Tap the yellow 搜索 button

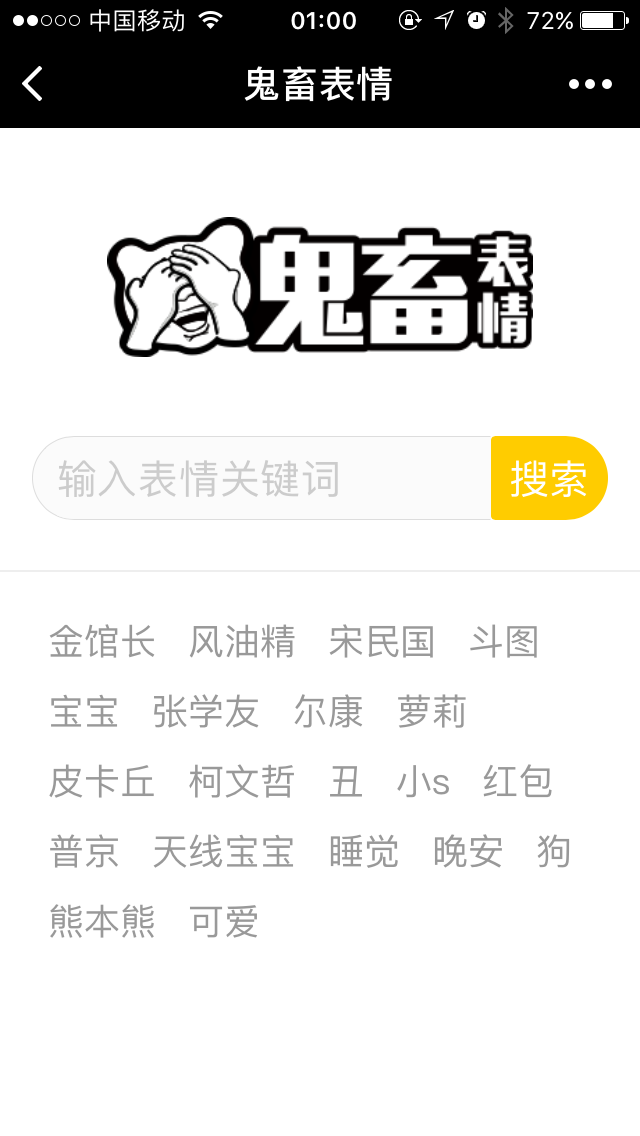click(549, 478)
